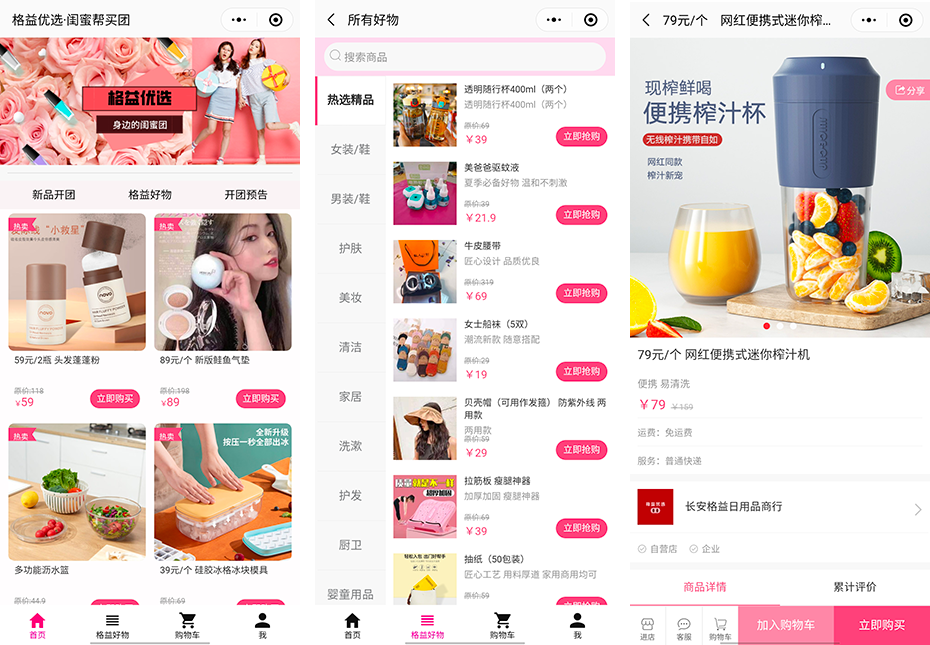Select the 洗漱 category
The height and width of the screenshot is (645, 930).
(x=350, y=446)
